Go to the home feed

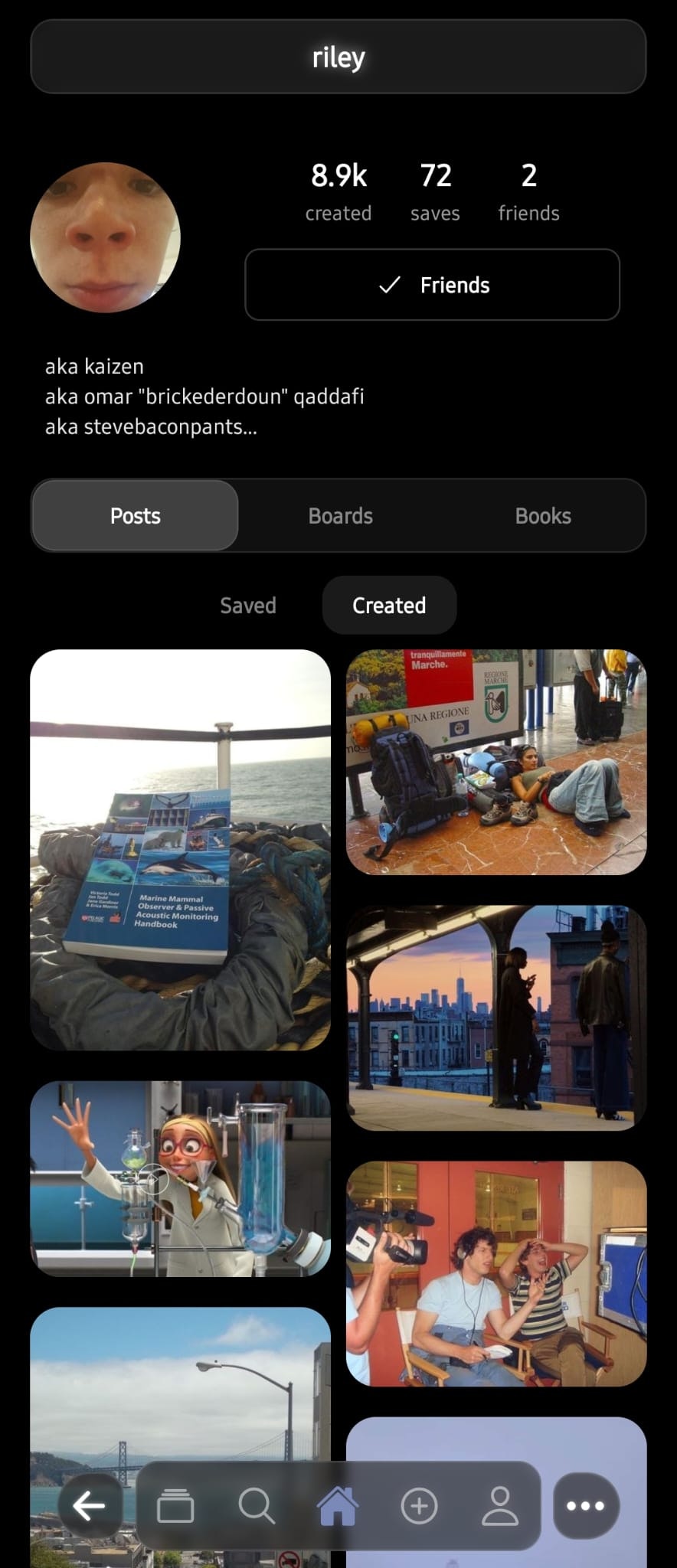[338, 1507]
